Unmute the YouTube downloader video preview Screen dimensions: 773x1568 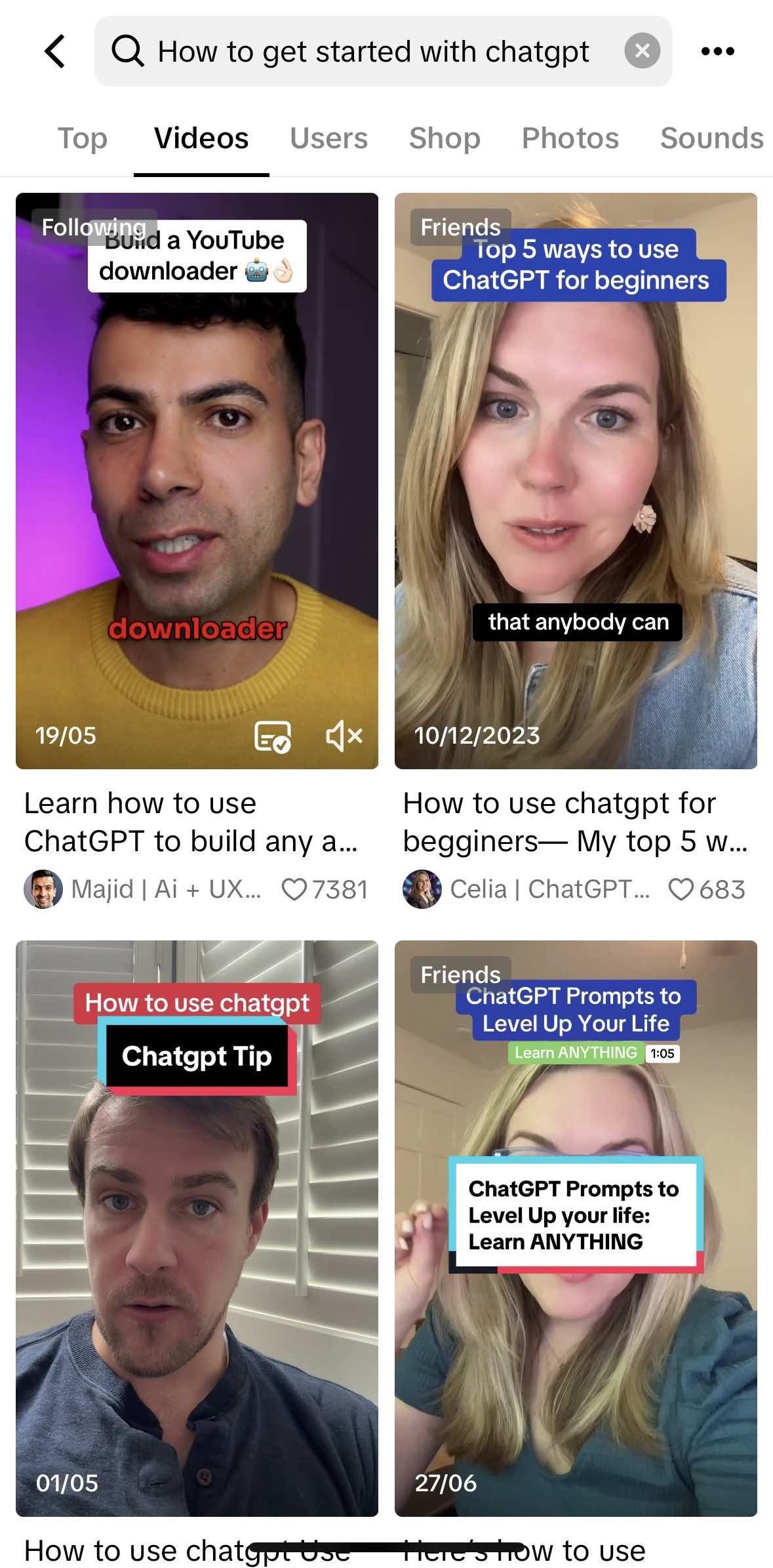pos(344,736)
